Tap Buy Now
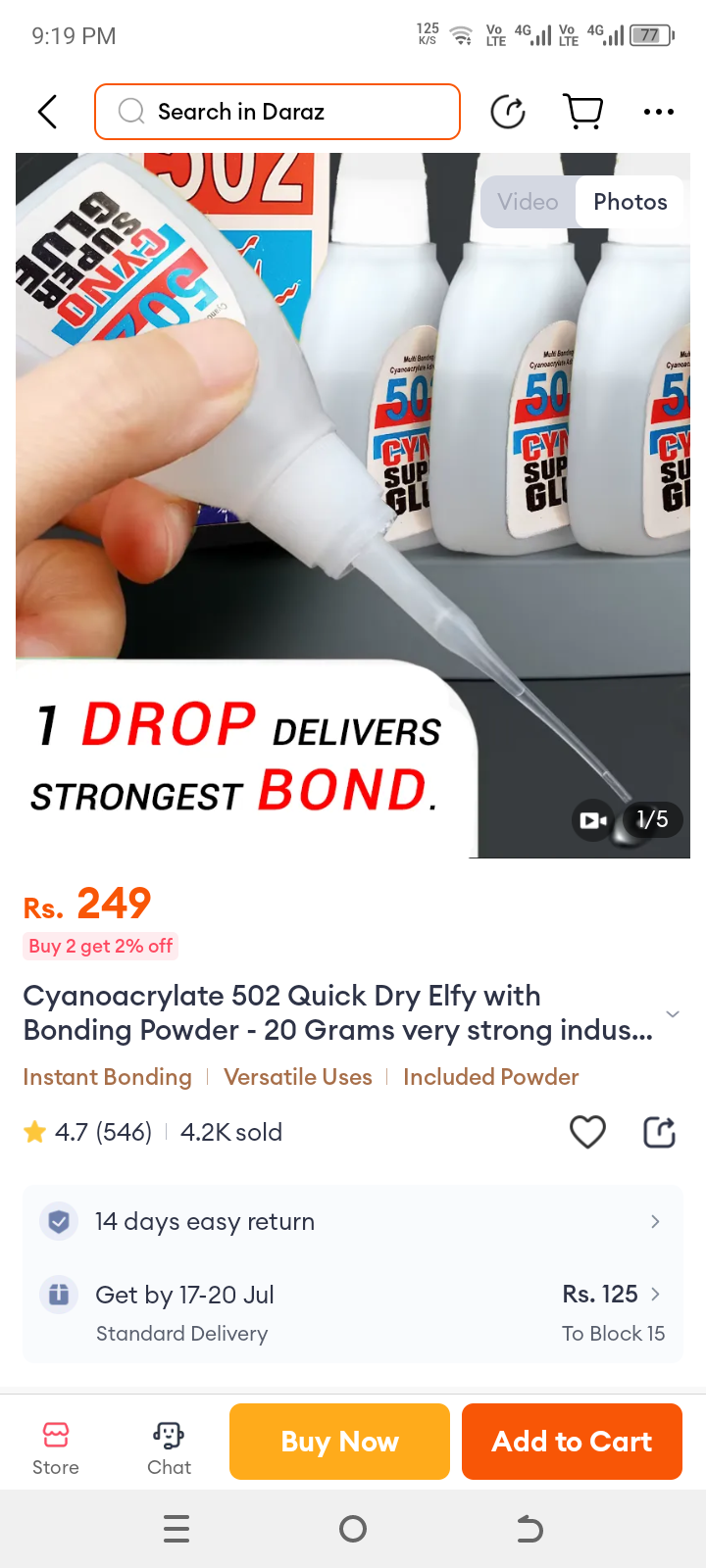The image size is (706, 1568). 339,1442
